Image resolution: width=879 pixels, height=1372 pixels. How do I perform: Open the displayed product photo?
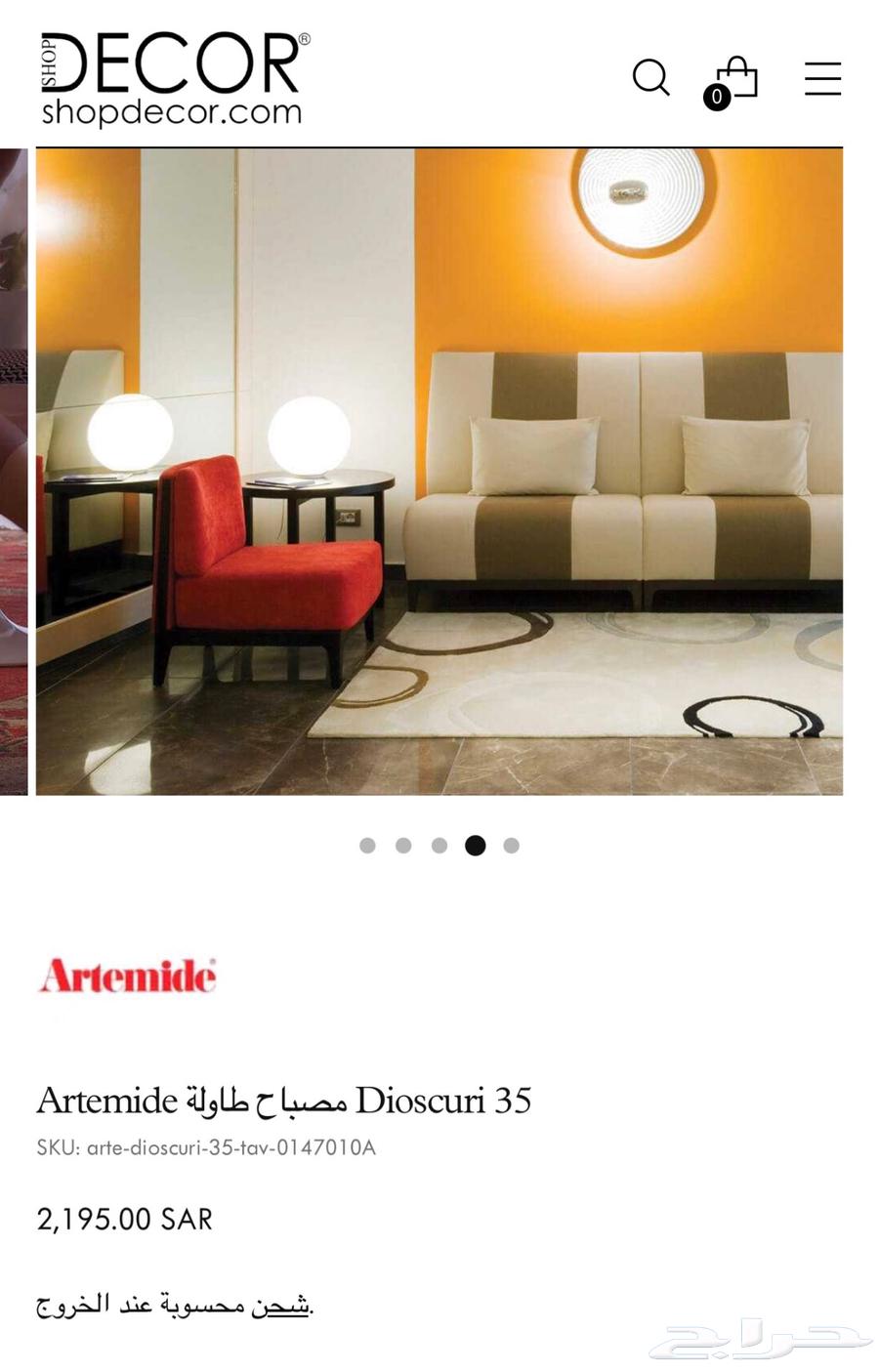pyautogui.click(x=439, y=472)
